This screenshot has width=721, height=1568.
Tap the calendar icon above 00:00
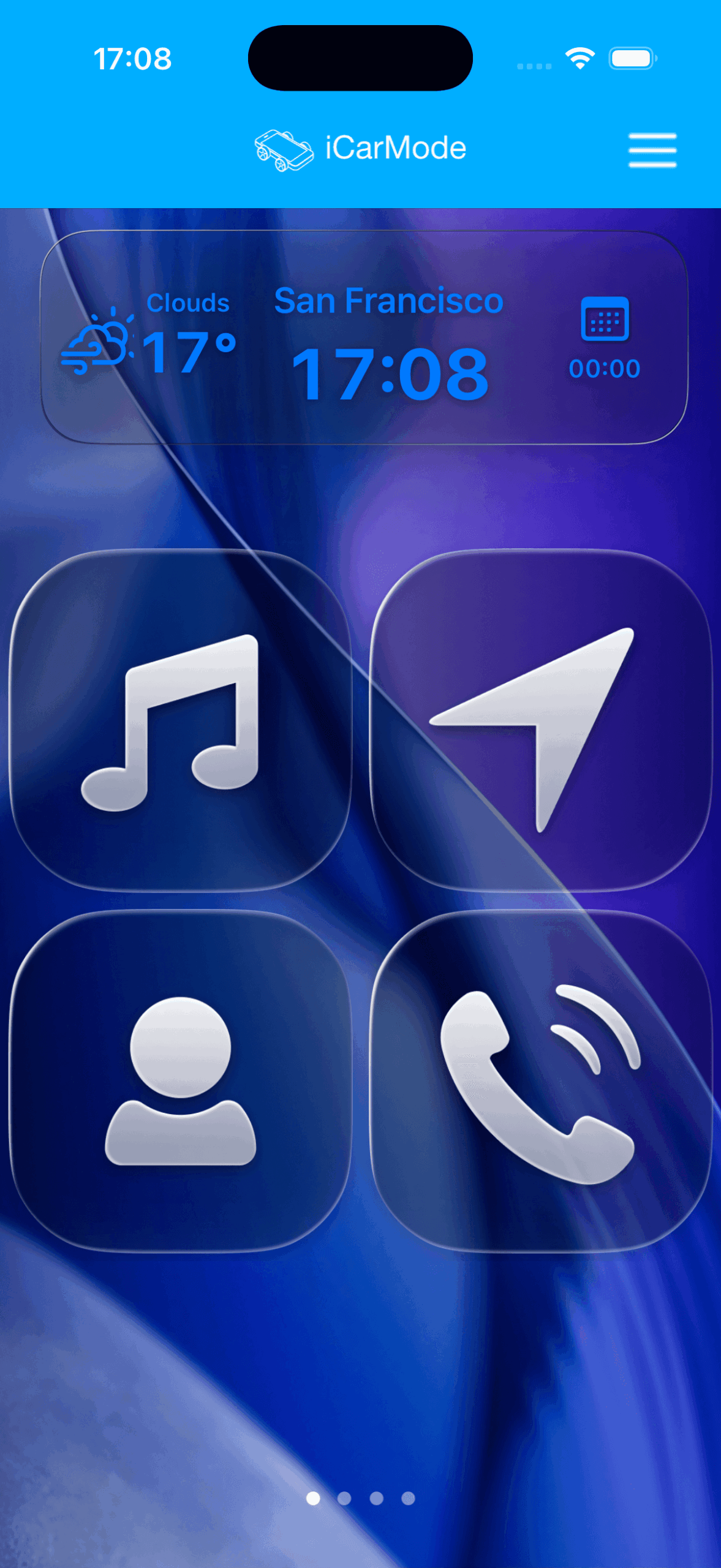pos(605,319)
